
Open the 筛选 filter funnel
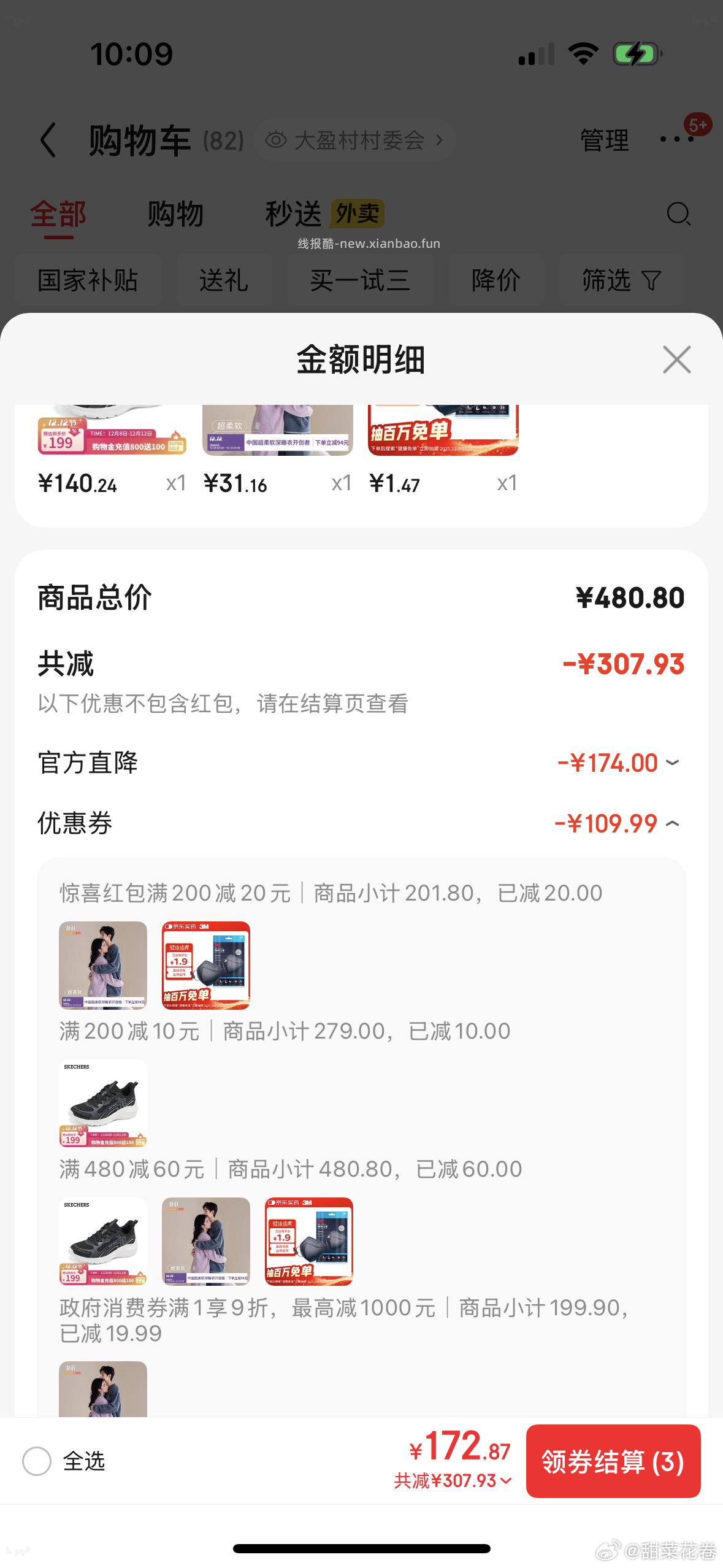[621, 280]
